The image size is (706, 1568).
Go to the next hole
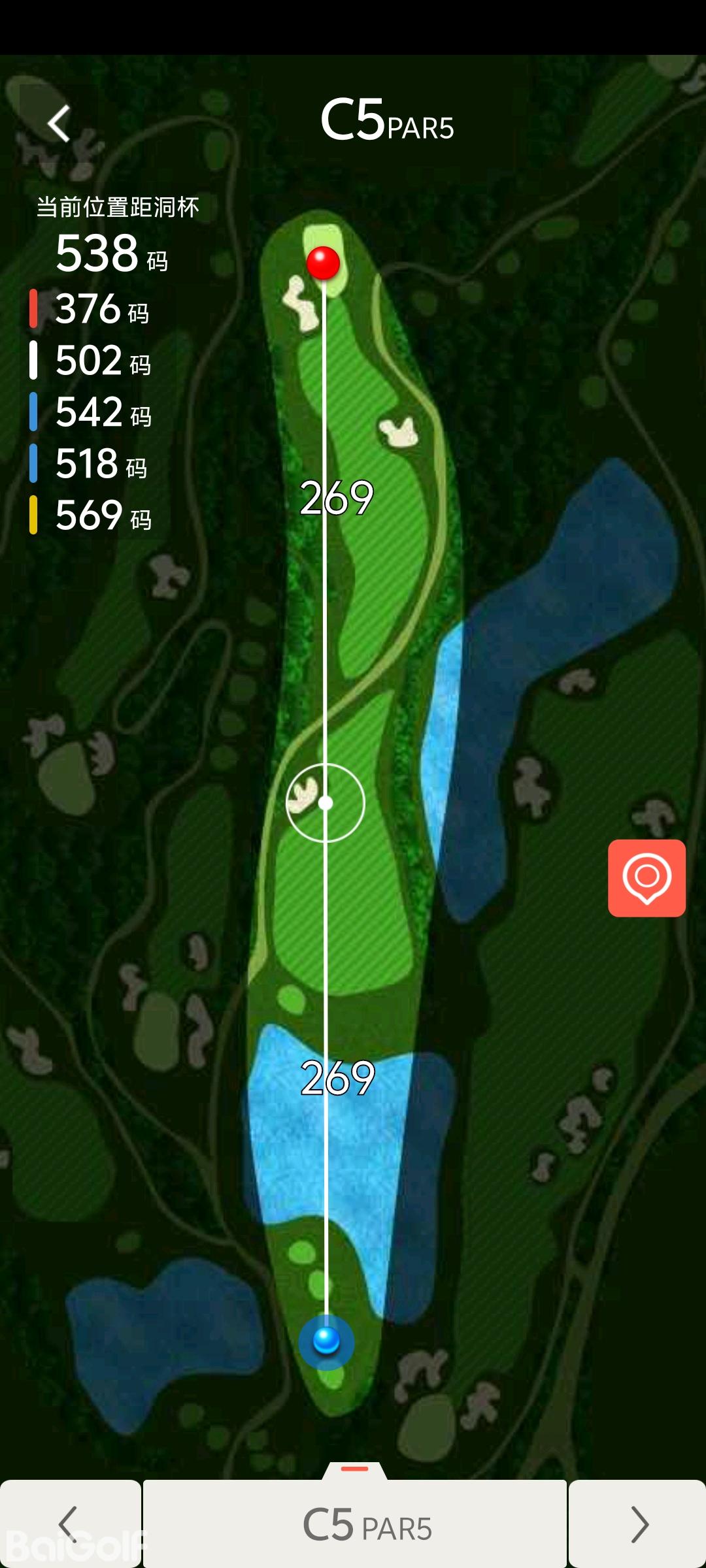pyautogui.click(x=638, y=1524)
